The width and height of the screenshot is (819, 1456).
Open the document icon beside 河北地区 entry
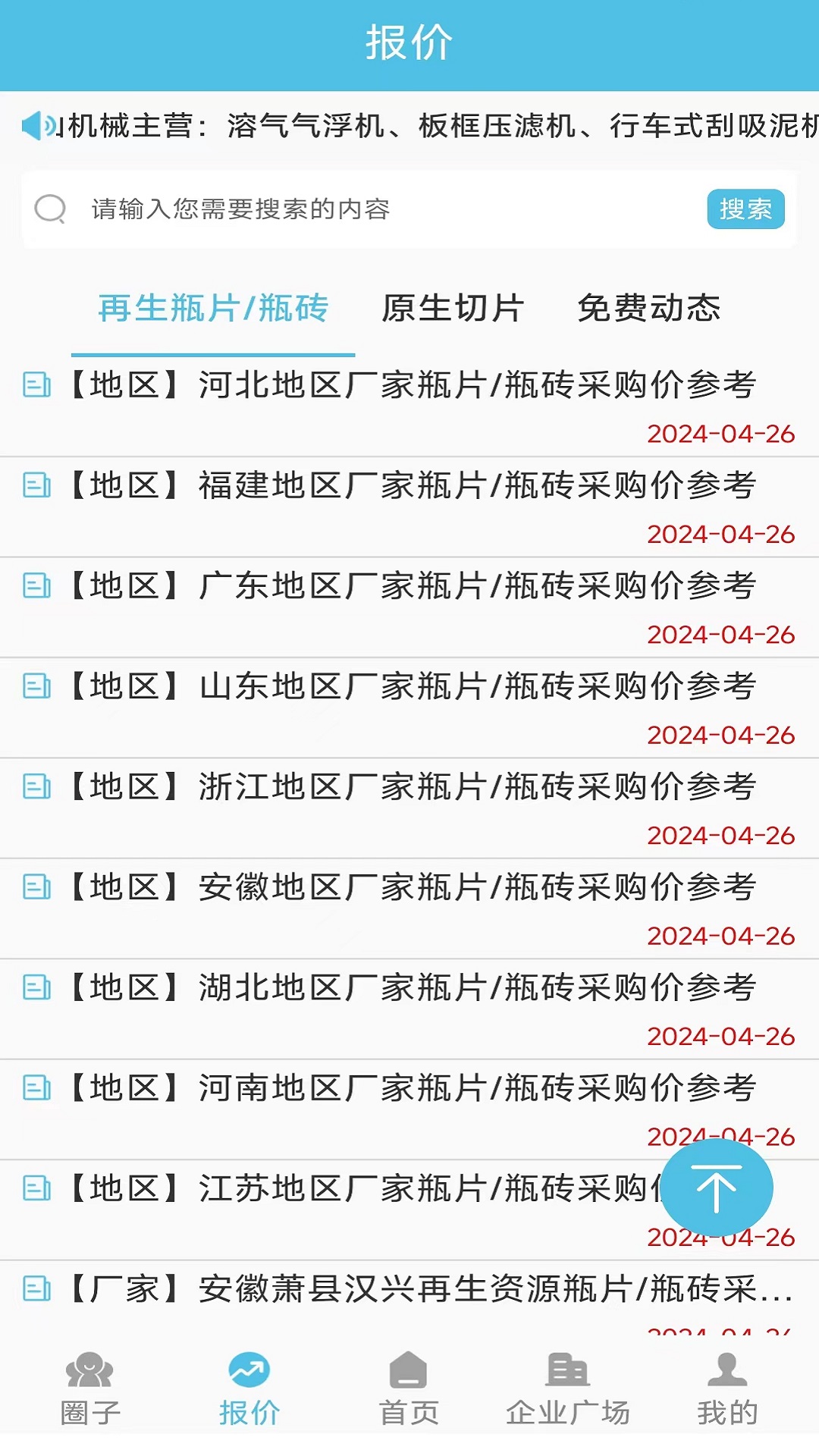click(x=36, y=386)
